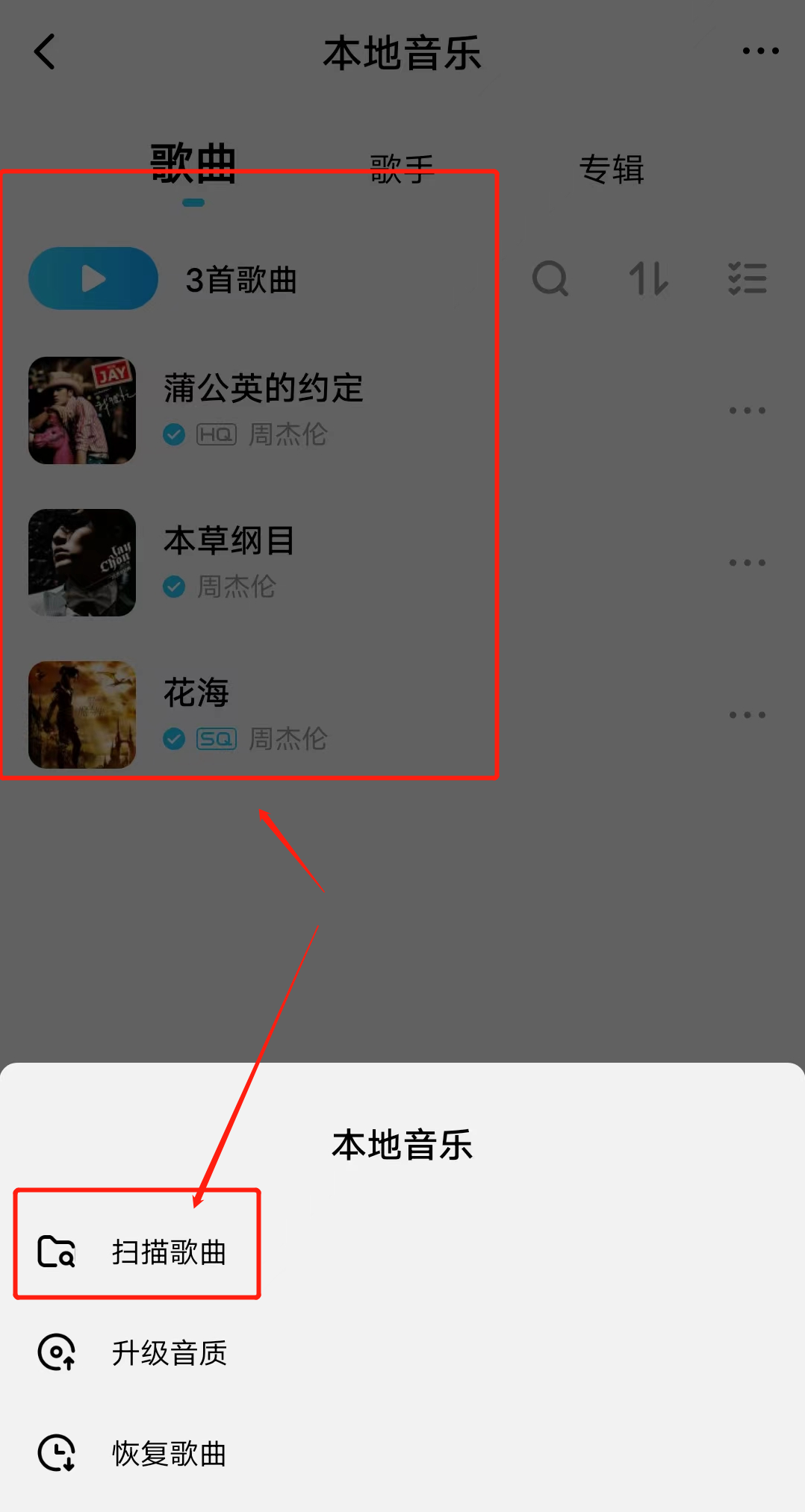Viewport: 805px width, 1512px height.
Task: Tap the 升级音质 upgrade-quality icon
Action: pos(55,1352)
